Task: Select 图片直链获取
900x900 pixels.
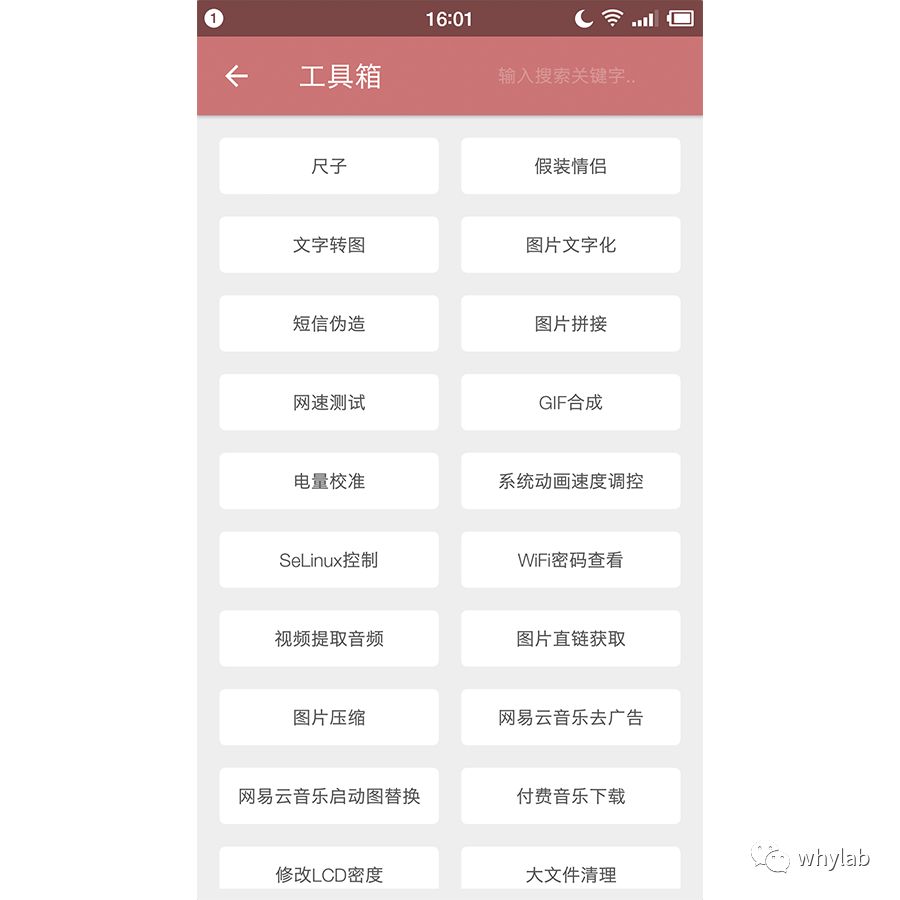Action: pos(570,639)
